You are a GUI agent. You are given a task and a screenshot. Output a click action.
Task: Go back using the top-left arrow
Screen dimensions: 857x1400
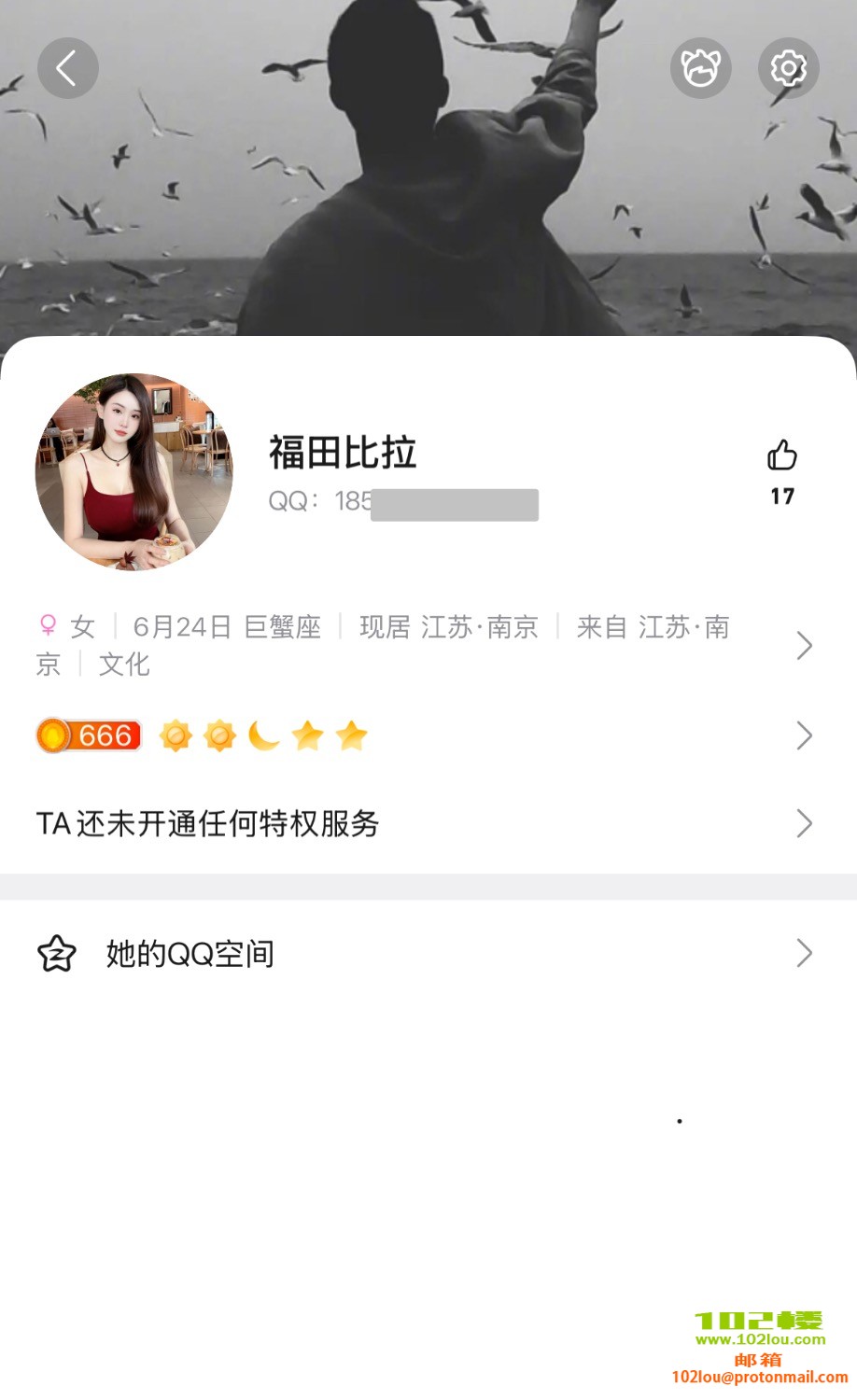67,68
